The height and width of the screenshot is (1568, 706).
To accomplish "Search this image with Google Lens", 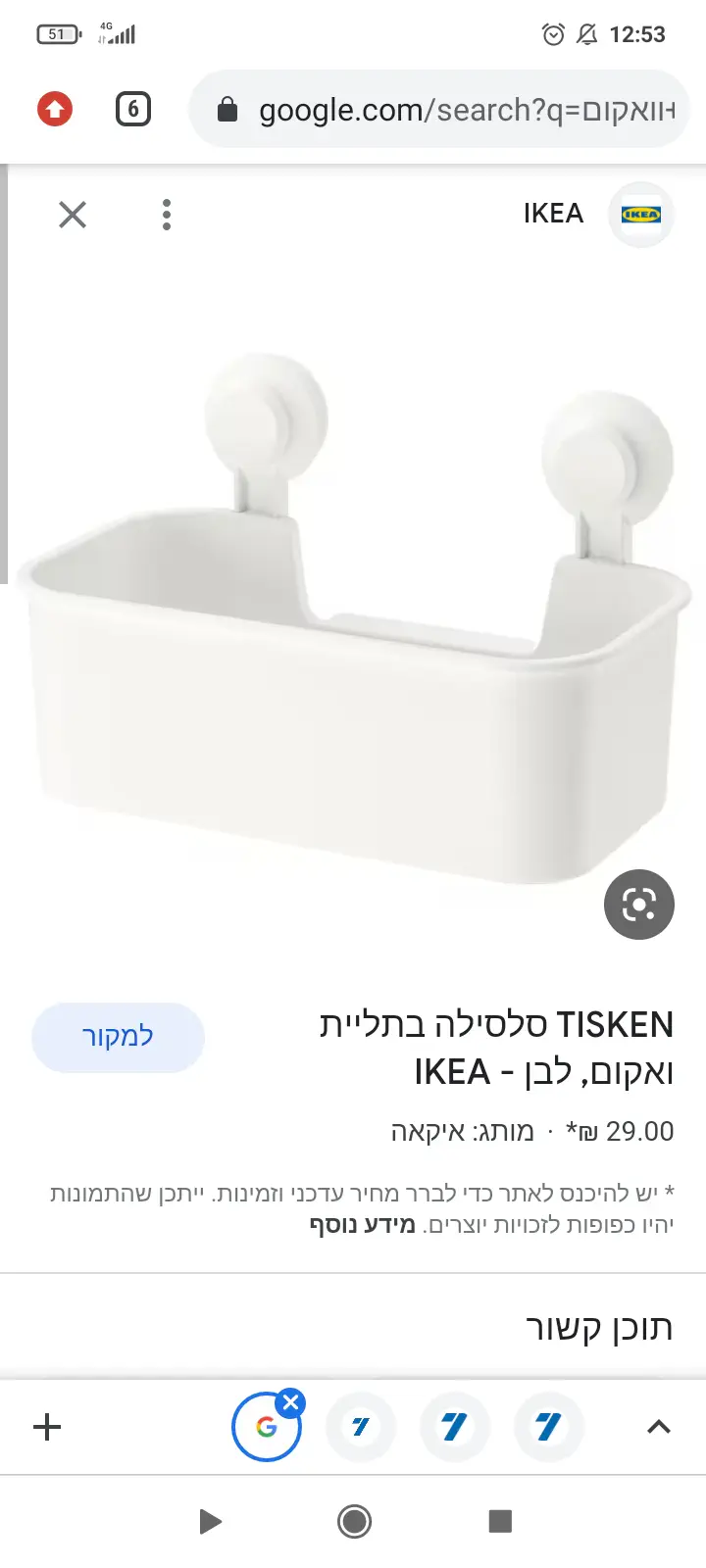I will 638,904.
